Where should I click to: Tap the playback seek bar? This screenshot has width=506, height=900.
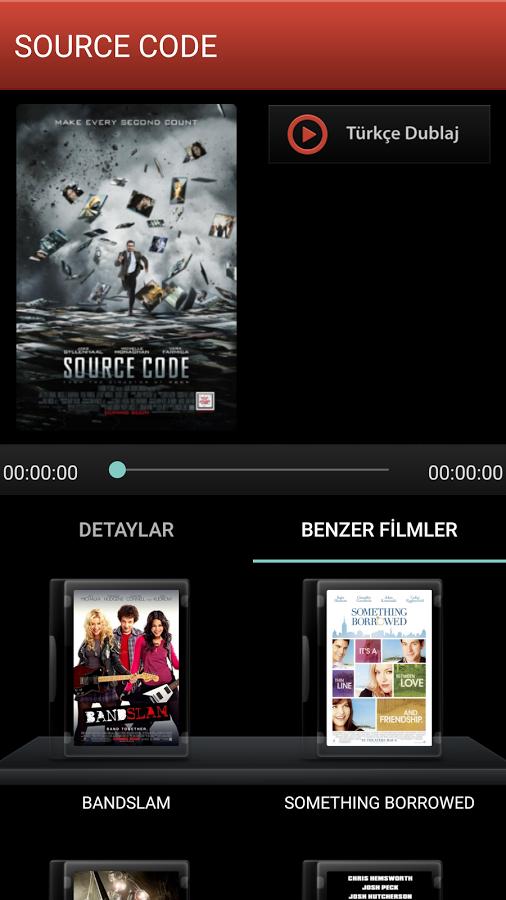coord(249,470)
